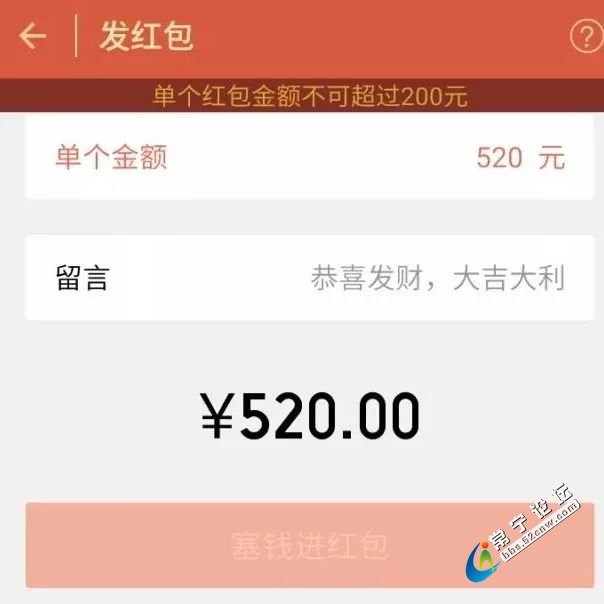Open the help question mark icon
The height and width of the screenshot is (604, 604).
tap(584, 37)
